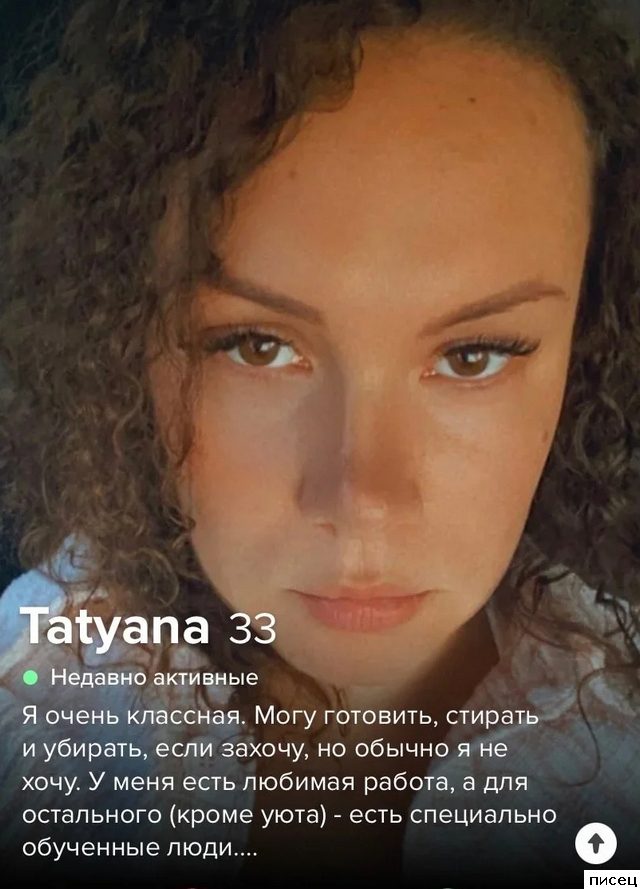Open Tatyana's full profile with the arrow icon
Viewport: 640px width, 889px height.
(595, 843)
